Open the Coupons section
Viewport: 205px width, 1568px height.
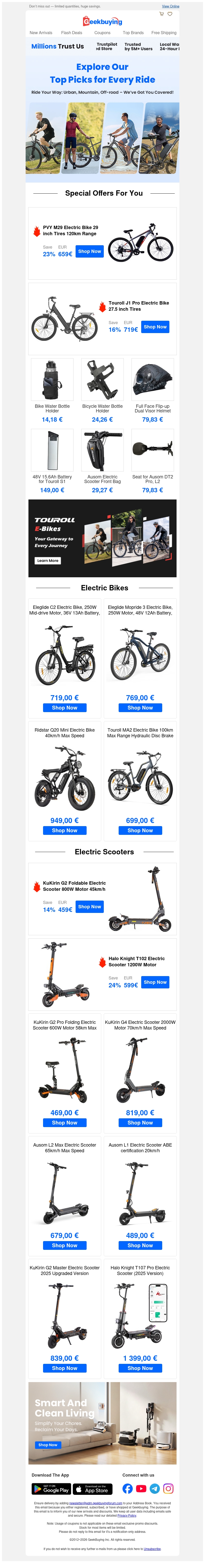point(102,33)
